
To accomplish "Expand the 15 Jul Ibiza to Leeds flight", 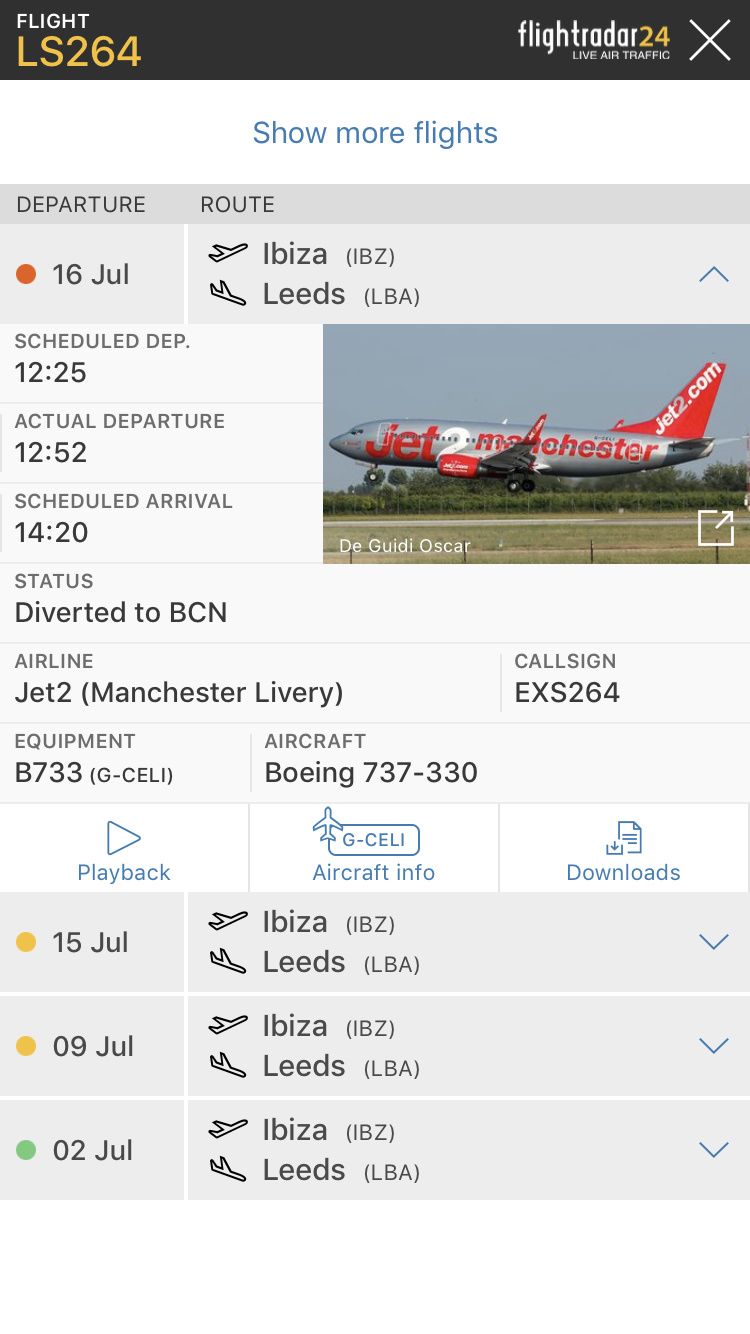I will point(713,942).
